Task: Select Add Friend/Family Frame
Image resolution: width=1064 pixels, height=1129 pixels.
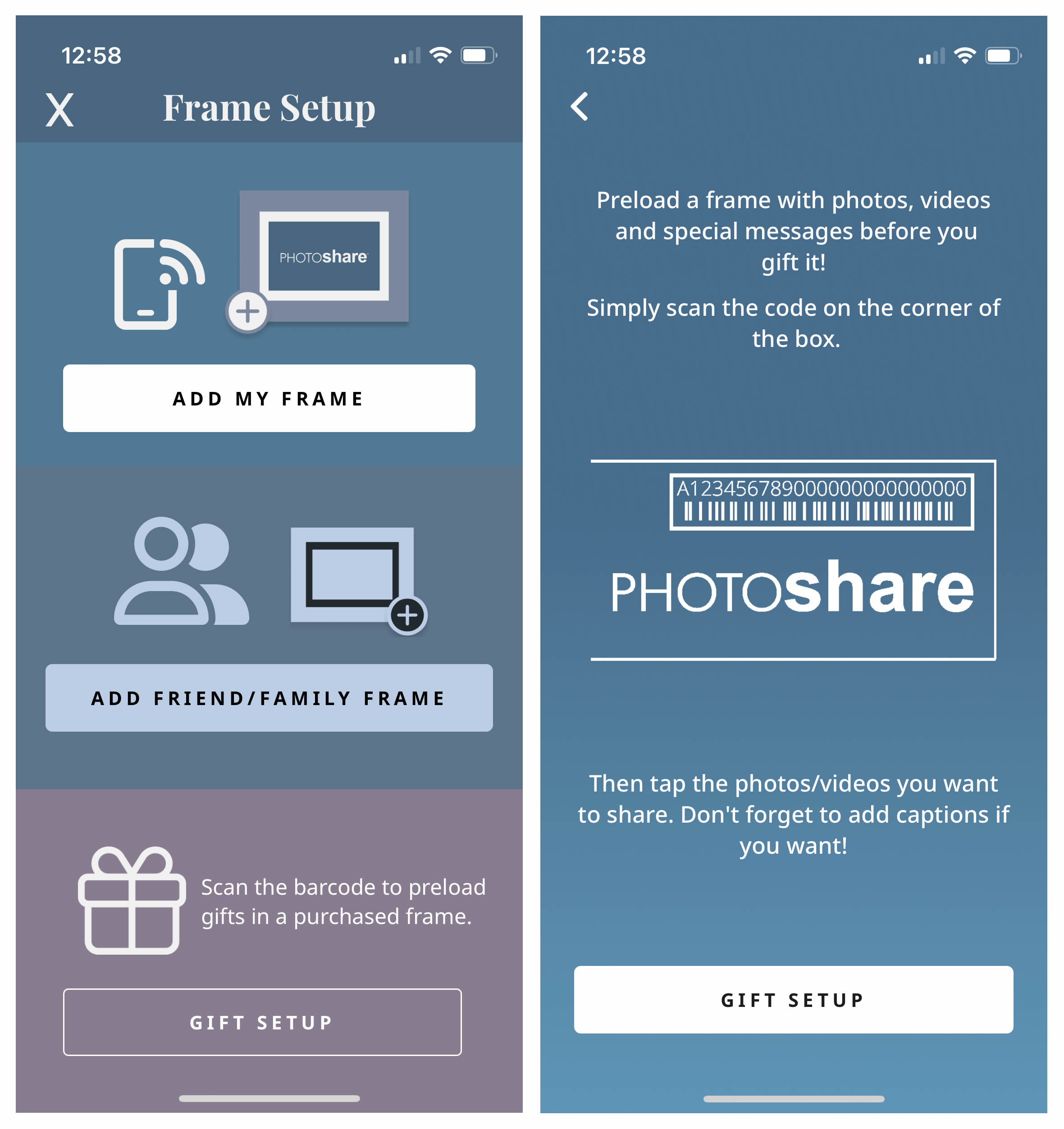Action: coord(269,697)
